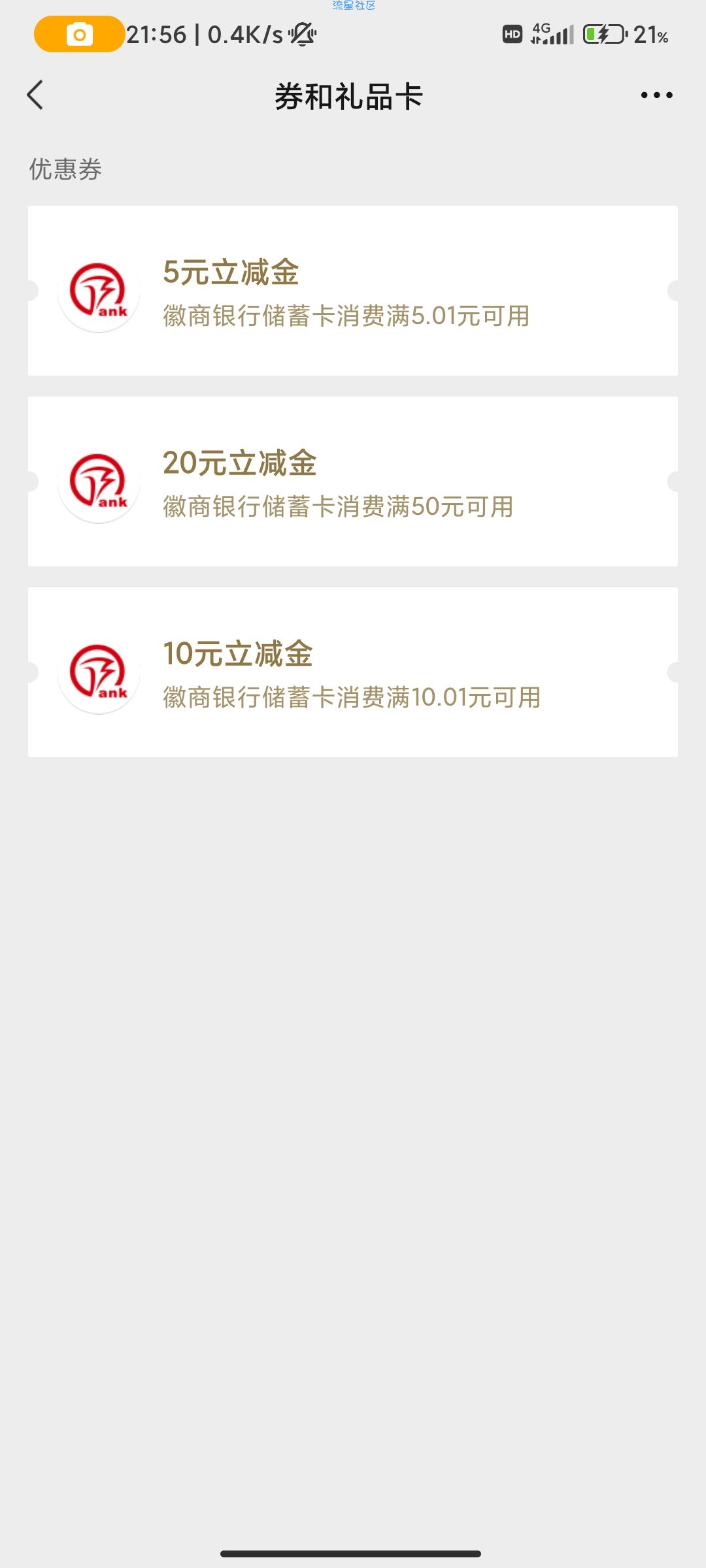Open the three-dot overflow menu
The width and height of the screenshot is (706, 1568).
[x=656, y=95]
